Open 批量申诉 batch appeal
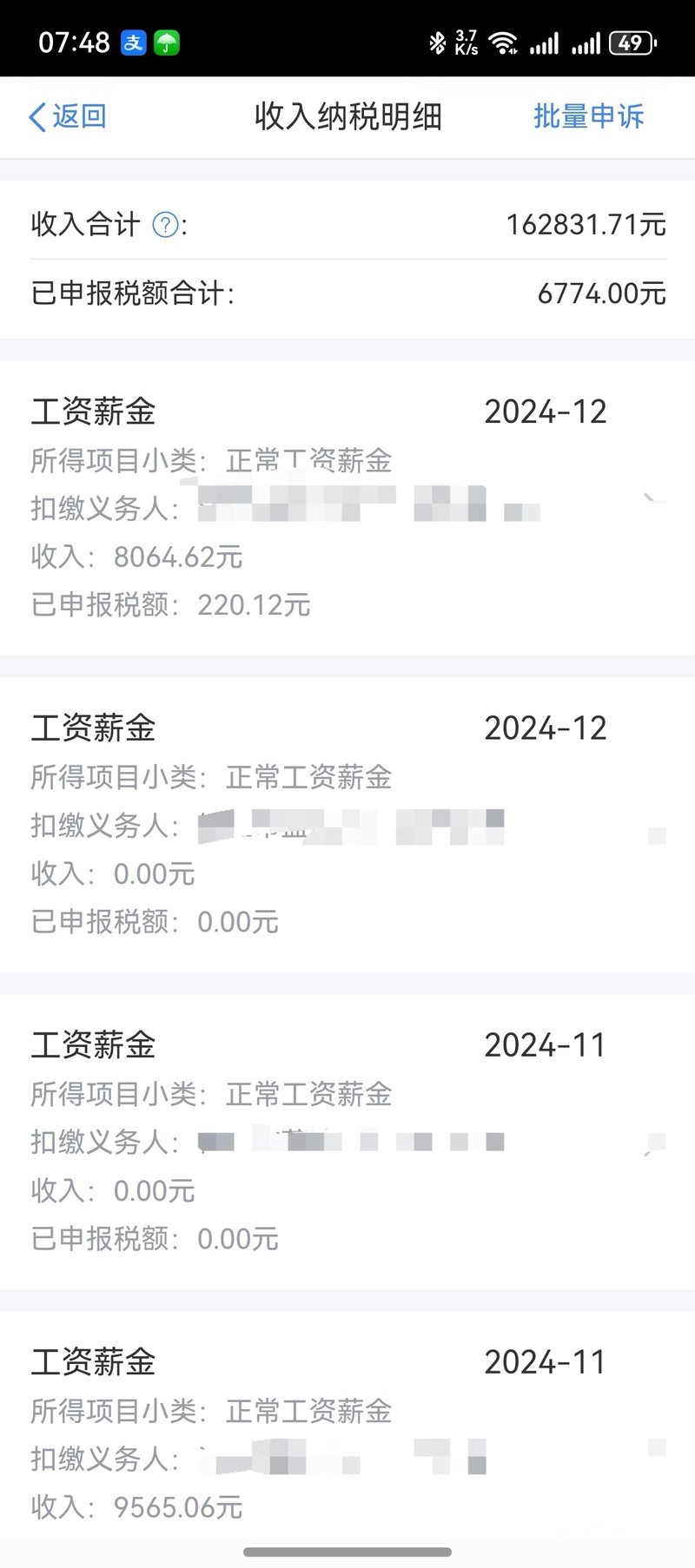 (x=588, y=116)
